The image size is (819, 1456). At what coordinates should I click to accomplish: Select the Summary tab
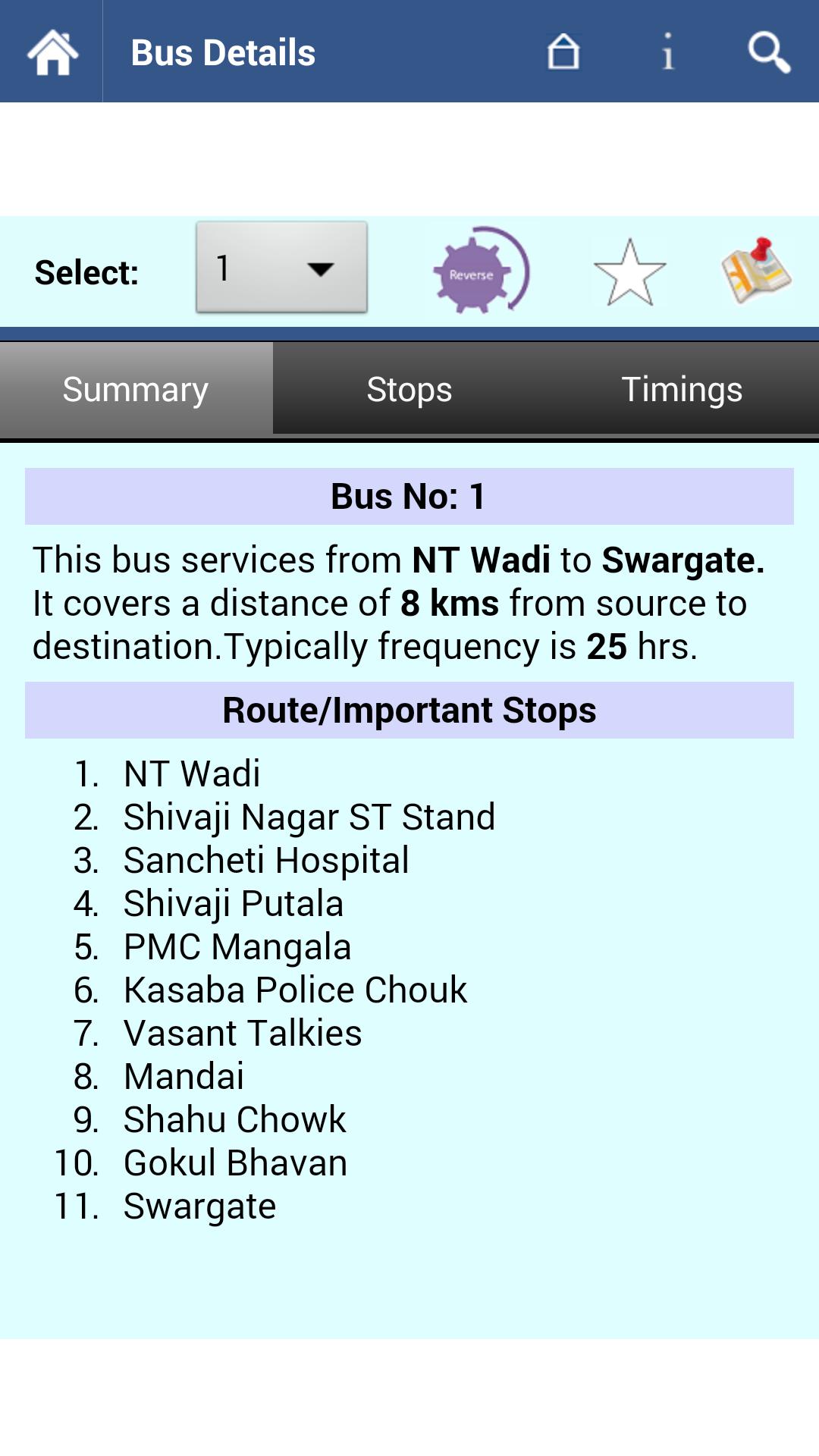135,389
